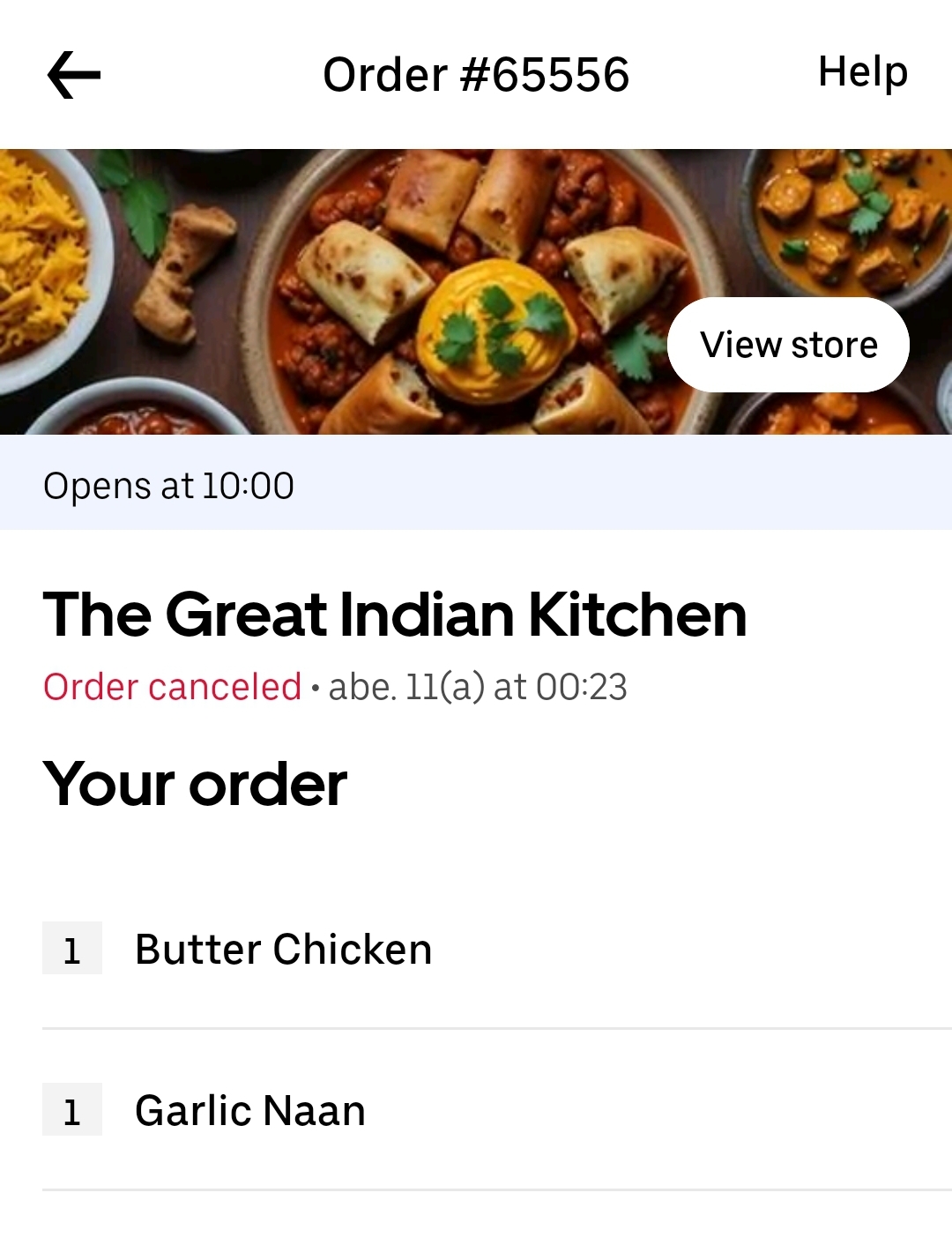Go back using the arrow icon
Image resolution: width=952 pixels, height=1245 pixels.
coord(74,75)
